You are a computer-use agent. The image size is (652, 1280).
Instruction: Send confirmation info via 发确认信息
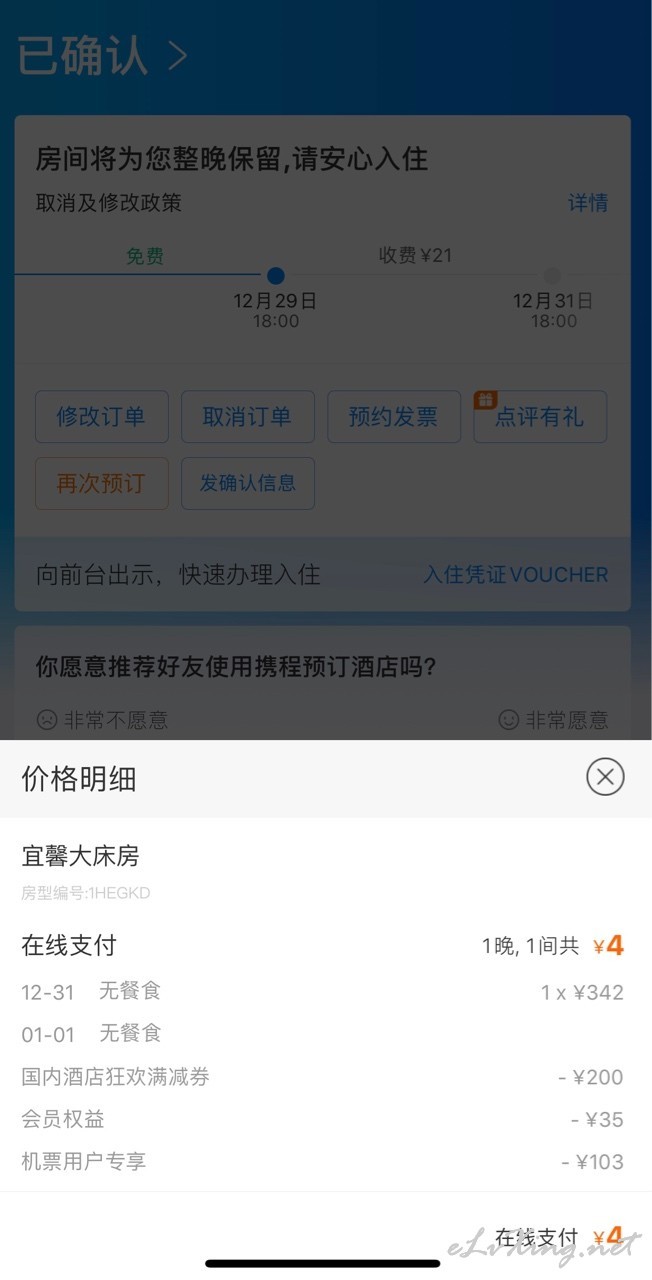click(247, 484)
